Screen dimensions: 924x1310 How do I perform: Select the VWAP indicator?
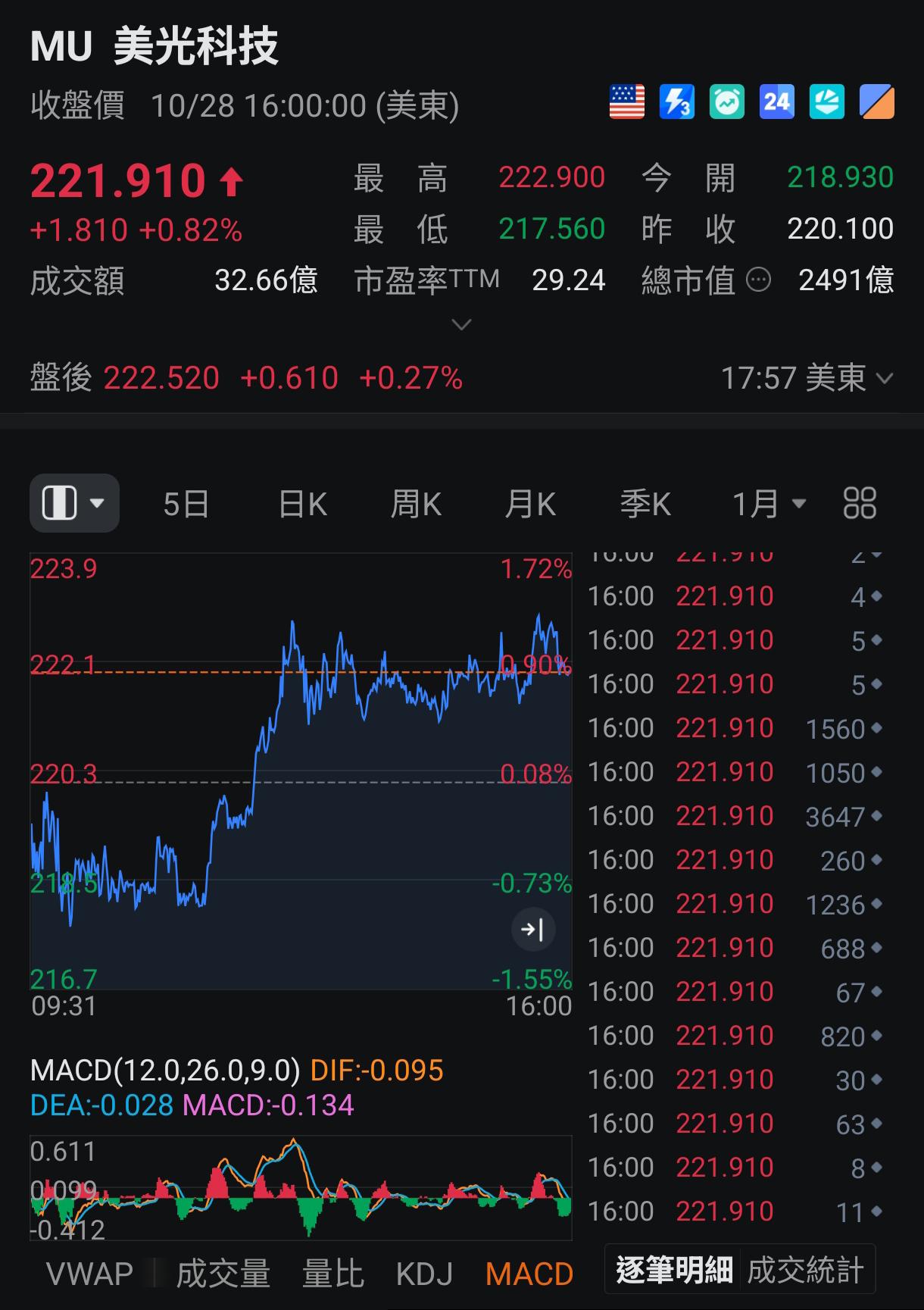[89, 1274]
